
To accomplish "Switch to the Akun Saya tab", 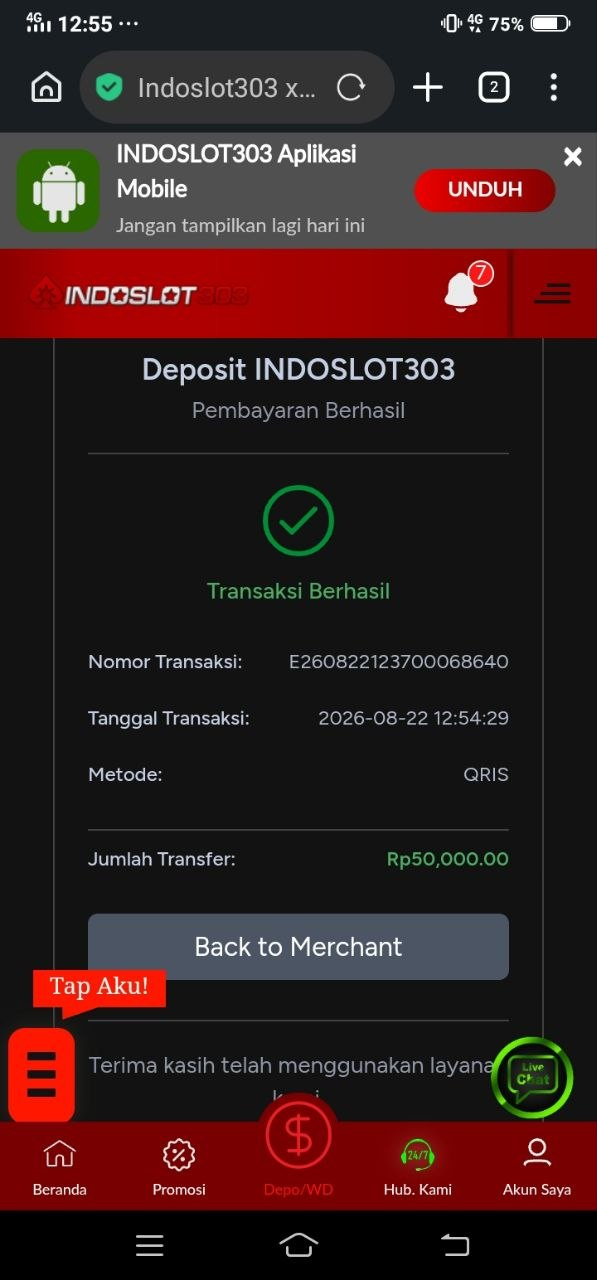I will point(537,1167).
